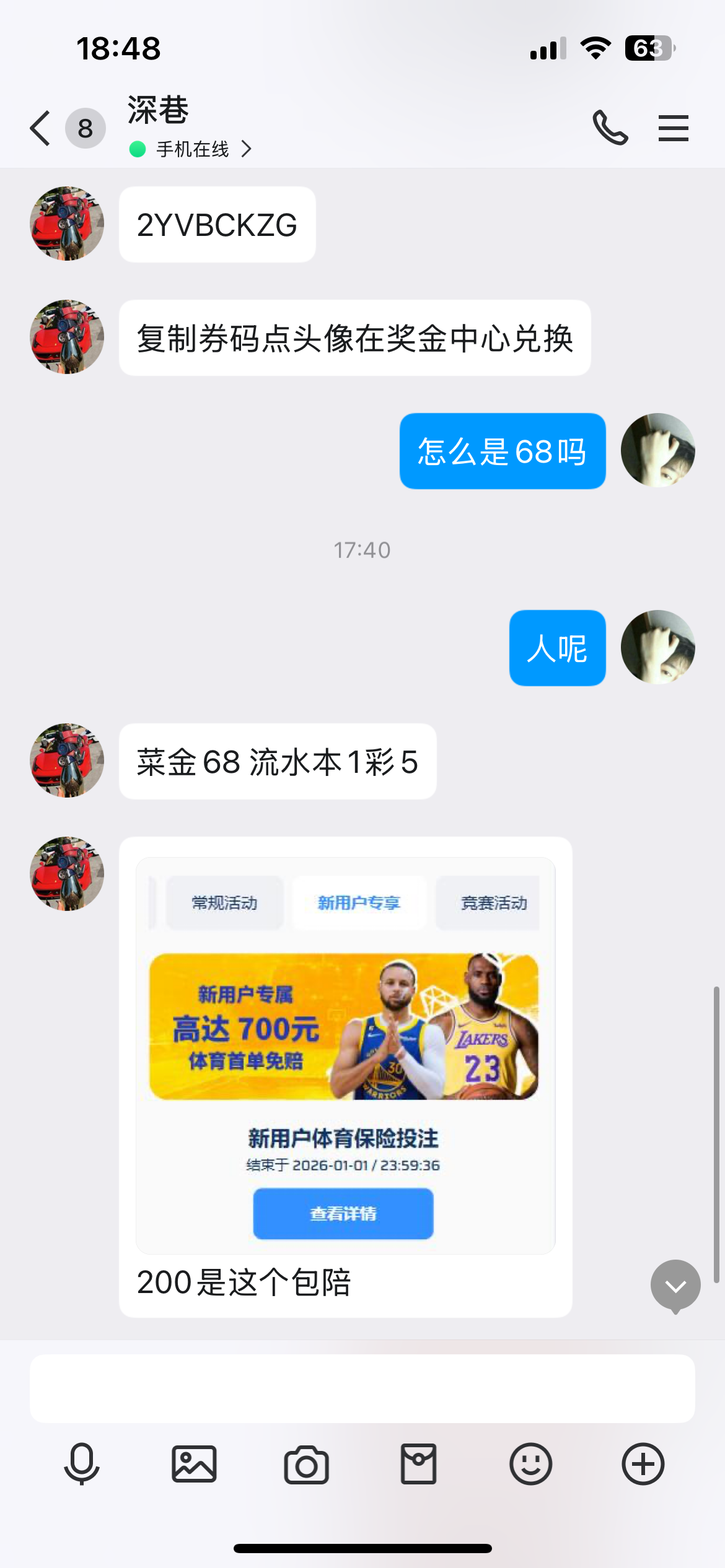The height and width of the screenshot is (1568, 725).
Task: Tap the plus icon for more attachments
Action: click(x=642, y=1465)
